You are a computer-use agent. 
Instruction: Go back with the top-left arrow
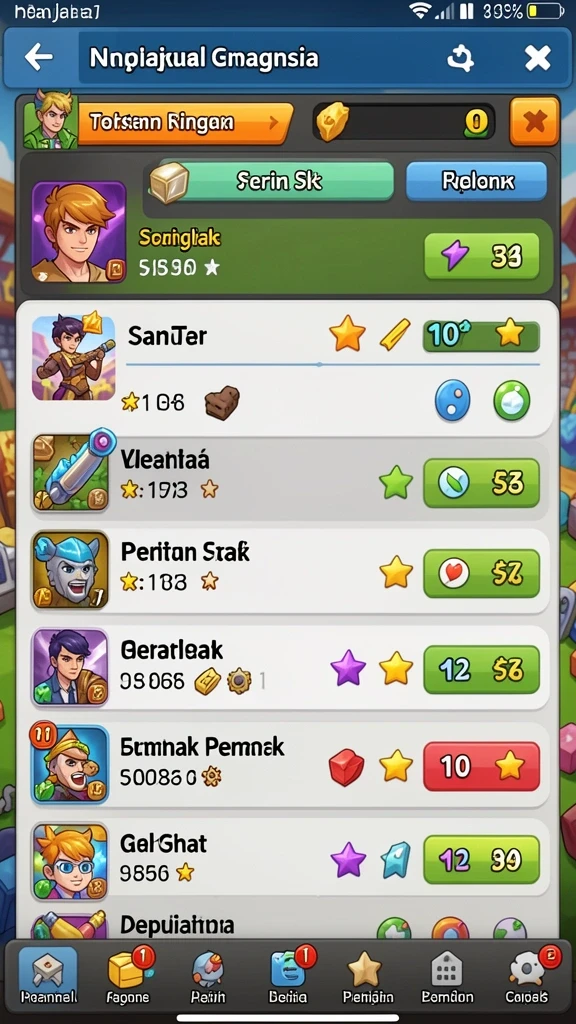(x=39, y=59)
